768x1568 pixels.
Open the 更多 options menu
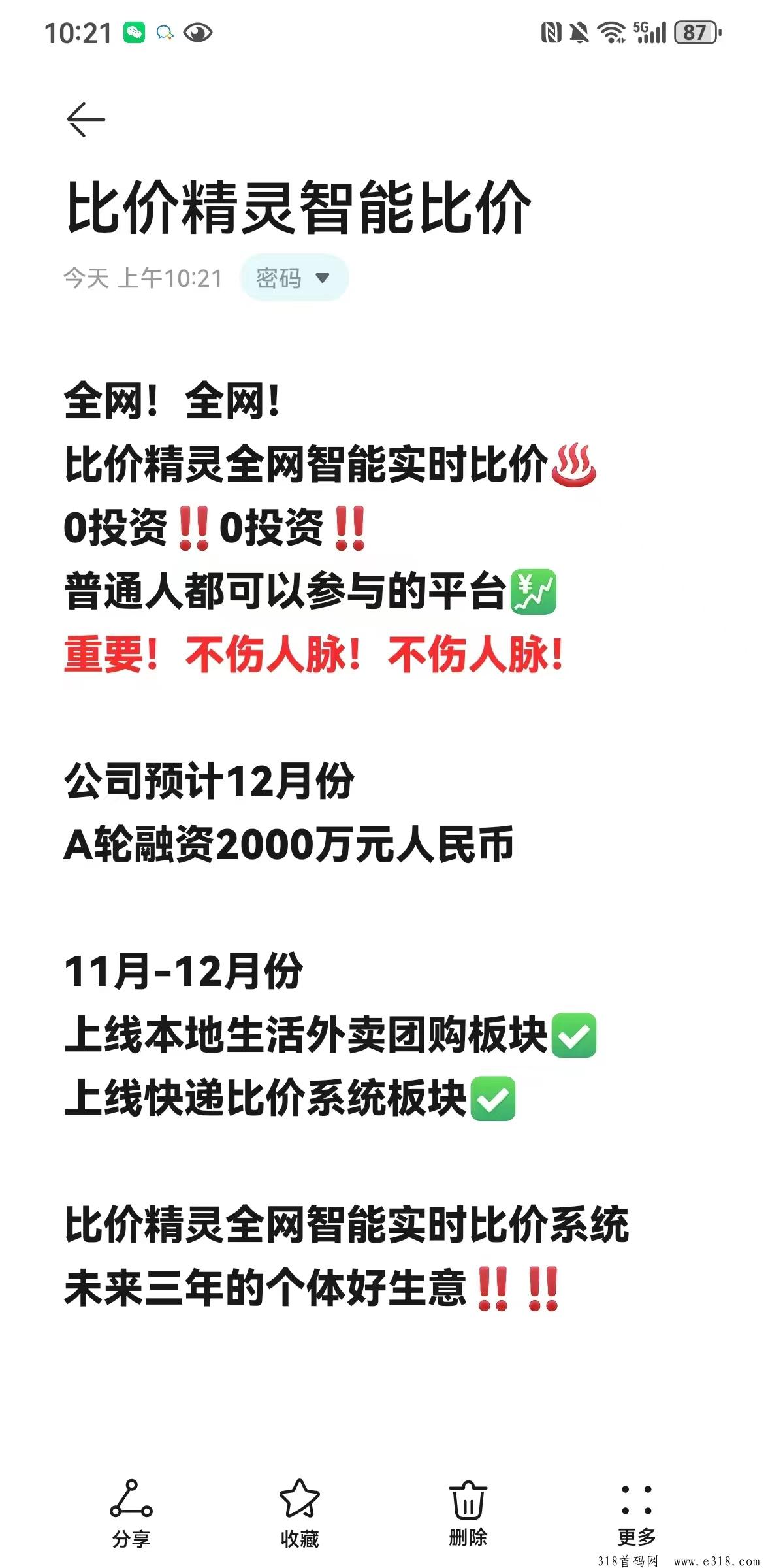637,1509
